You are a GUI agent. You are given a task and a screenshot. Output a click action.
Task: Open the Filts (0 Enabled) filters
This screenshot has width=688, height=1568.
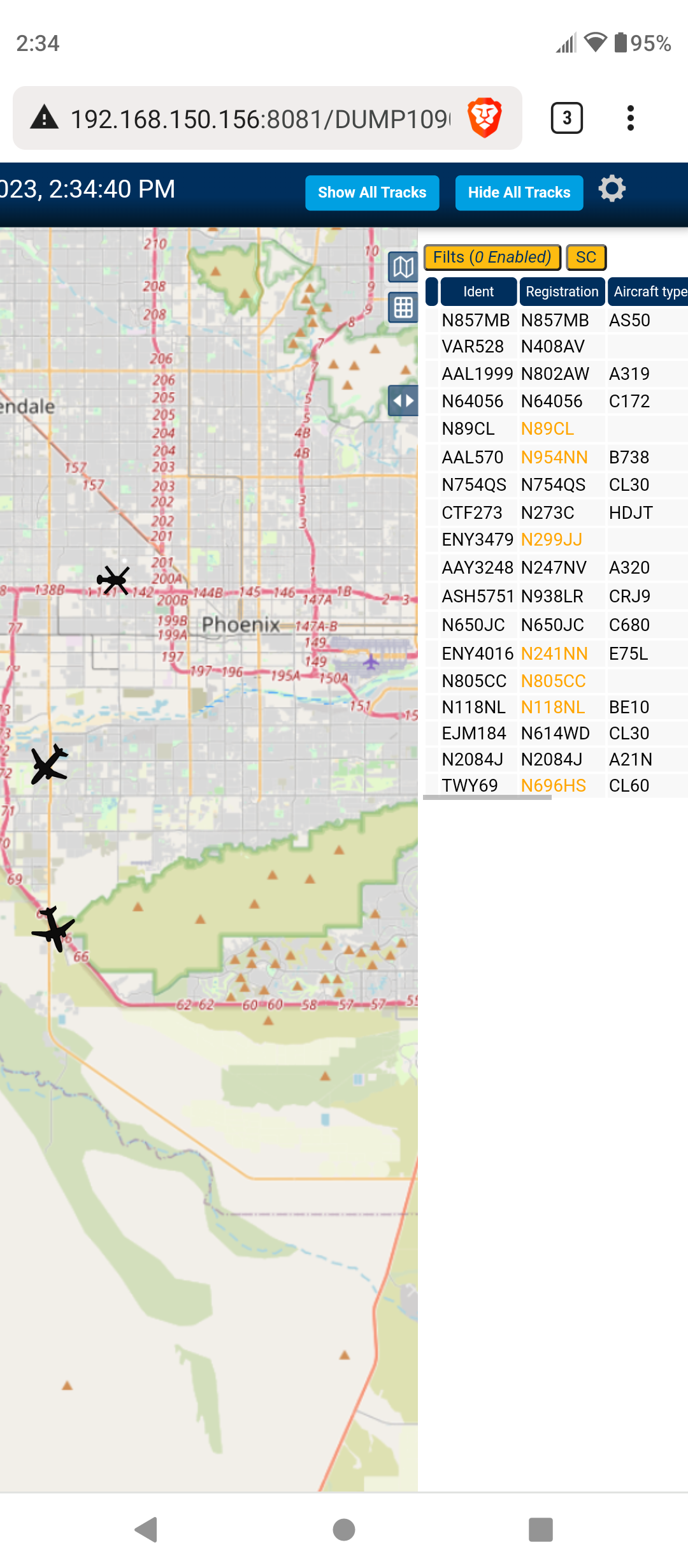[x=492, y=258]
